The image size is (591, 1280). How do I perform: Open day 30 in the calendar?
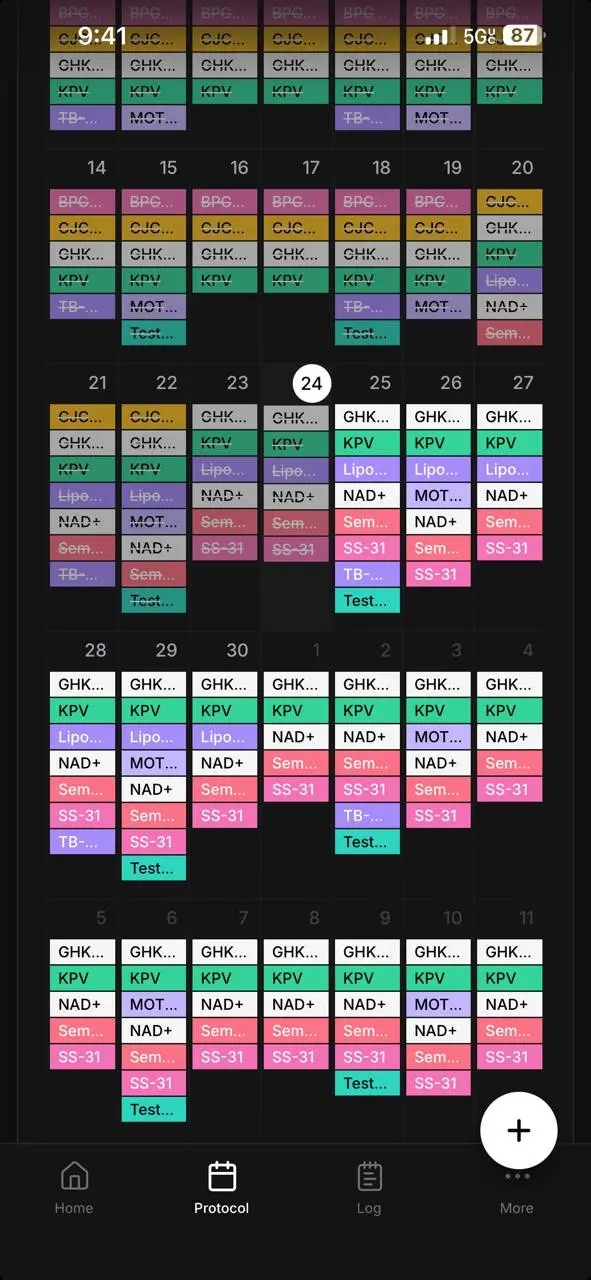click(237, 650)
